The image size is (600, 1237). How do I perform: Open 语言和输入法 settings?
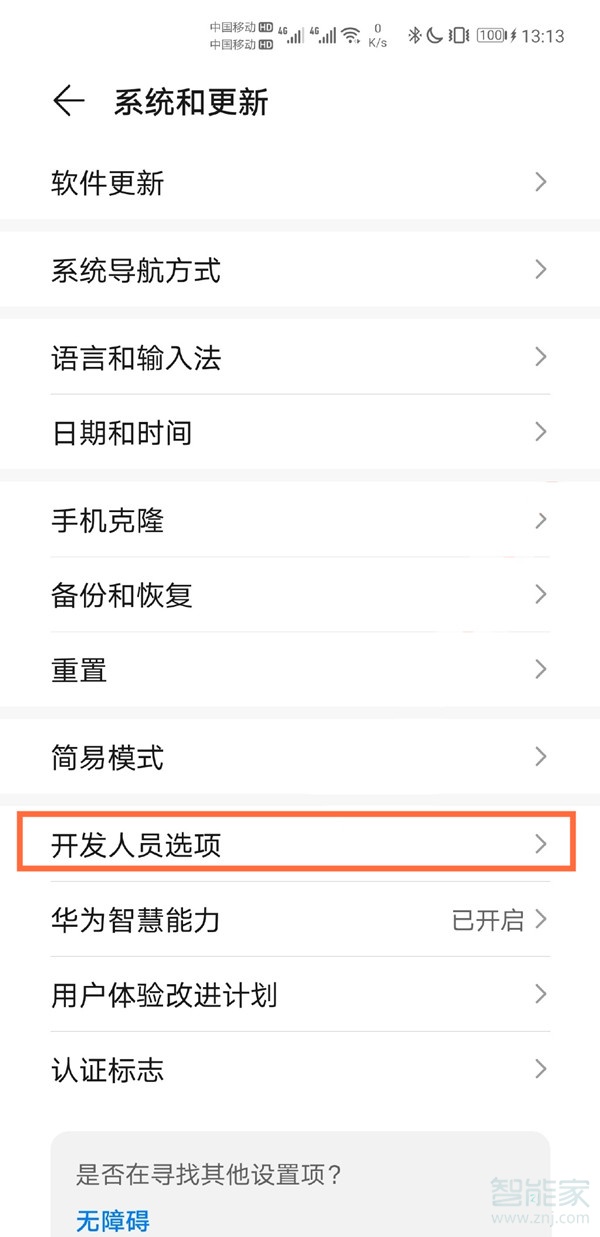click(300, 358)
